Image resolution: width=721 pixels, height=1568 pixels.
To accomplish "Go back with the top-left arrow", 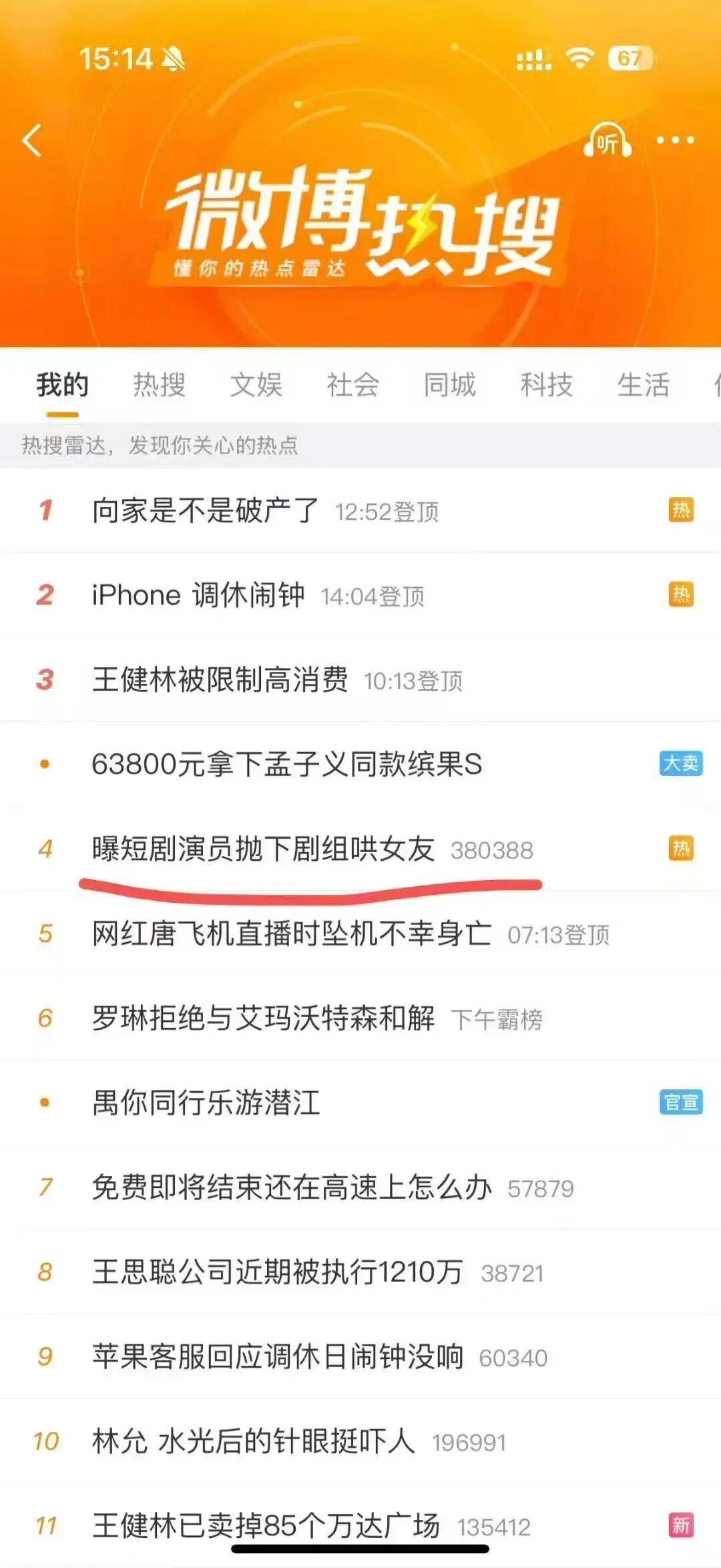I will click(32, 141).
